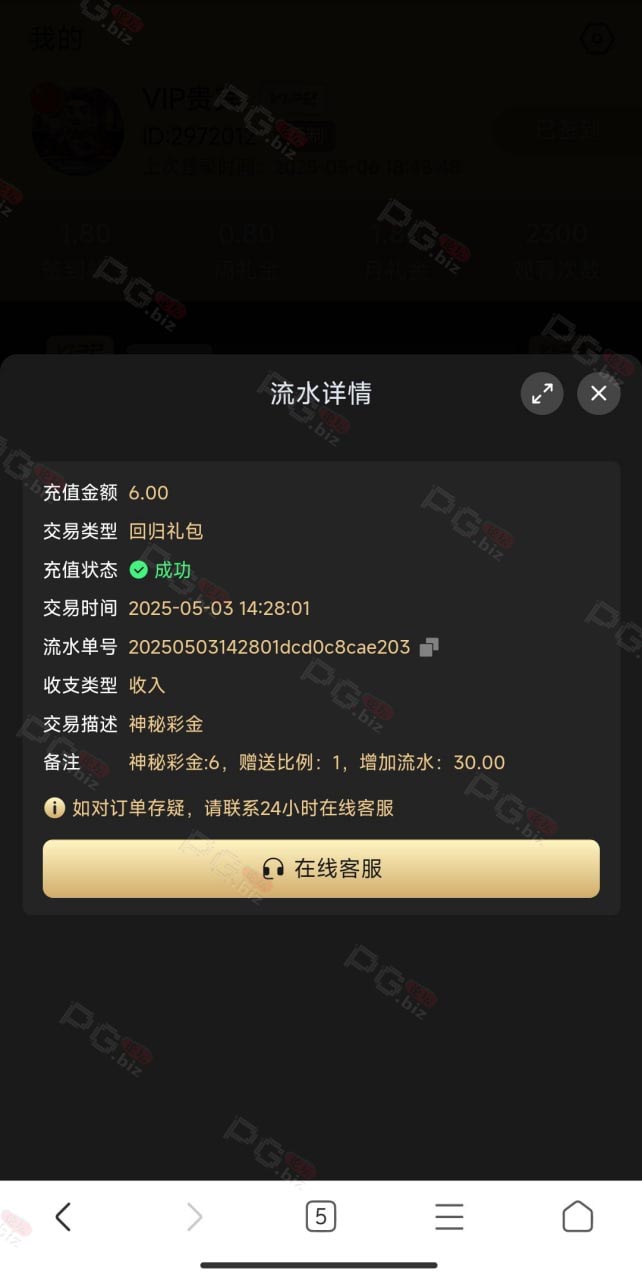642x1280 pixels.
Task: Open the browser tabs switcher showing 5
Action: (320, 1216)
